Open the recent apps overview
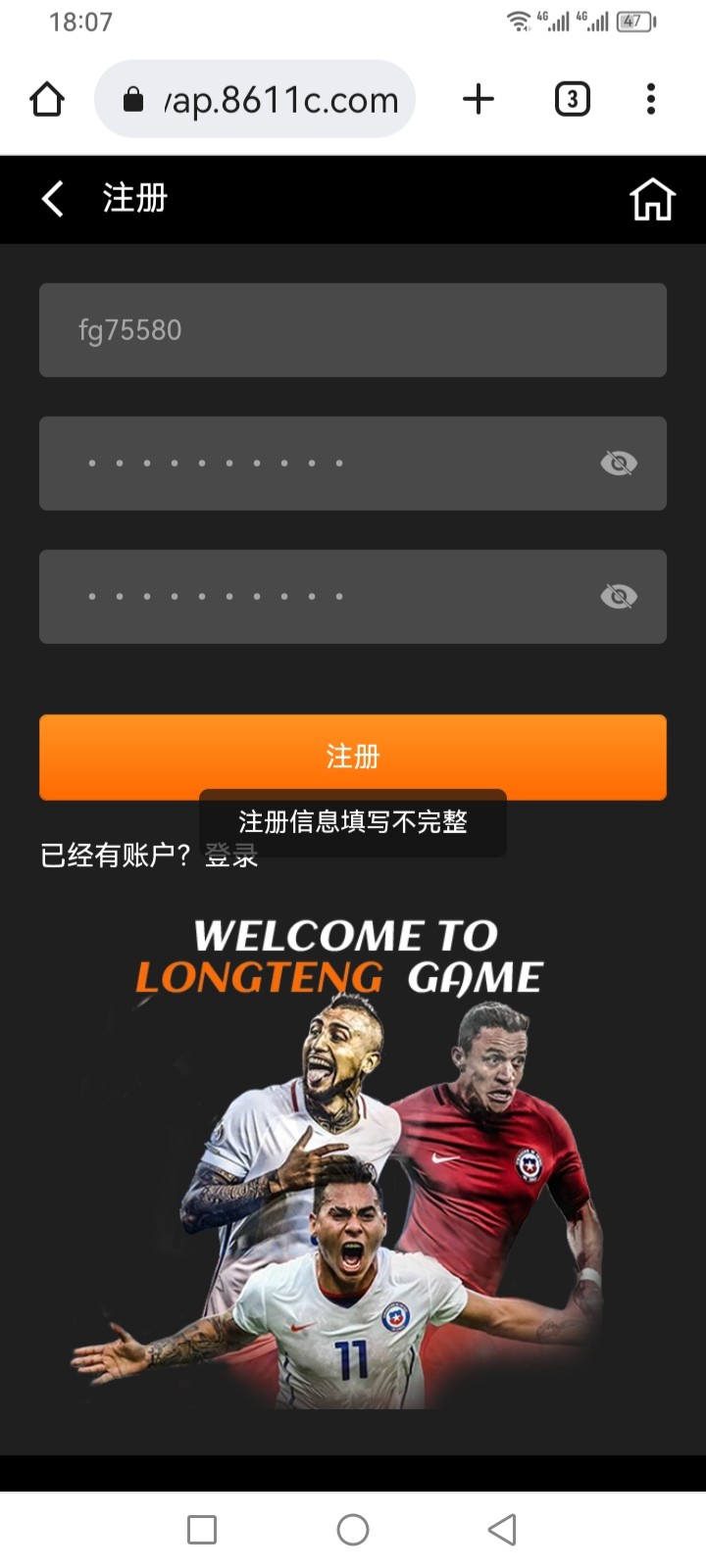The image size is (706, 1568). (x=202, y=1529)
